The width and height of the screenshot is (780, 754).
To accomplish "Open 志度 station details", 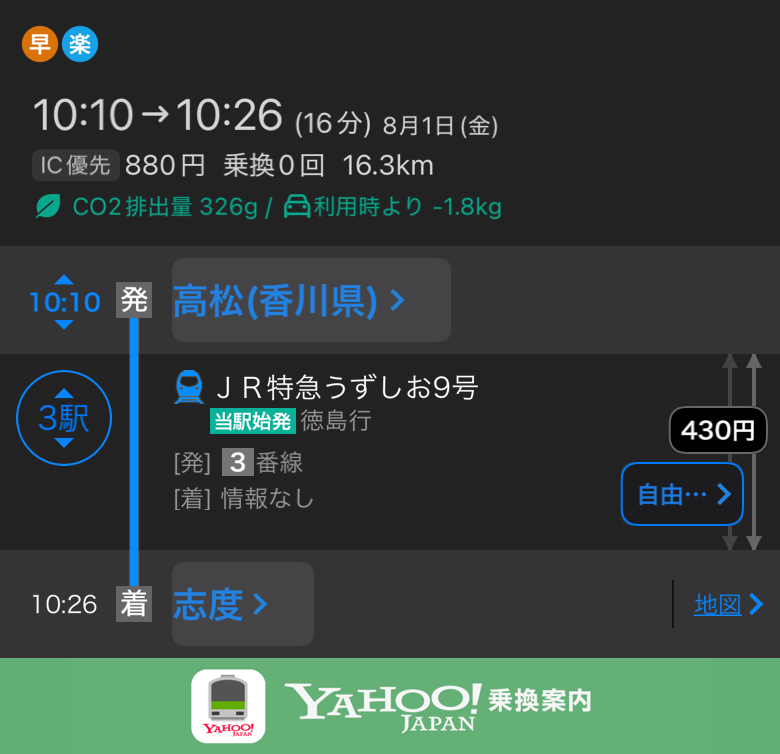I will pyautogui.click(x=242, y=604).
